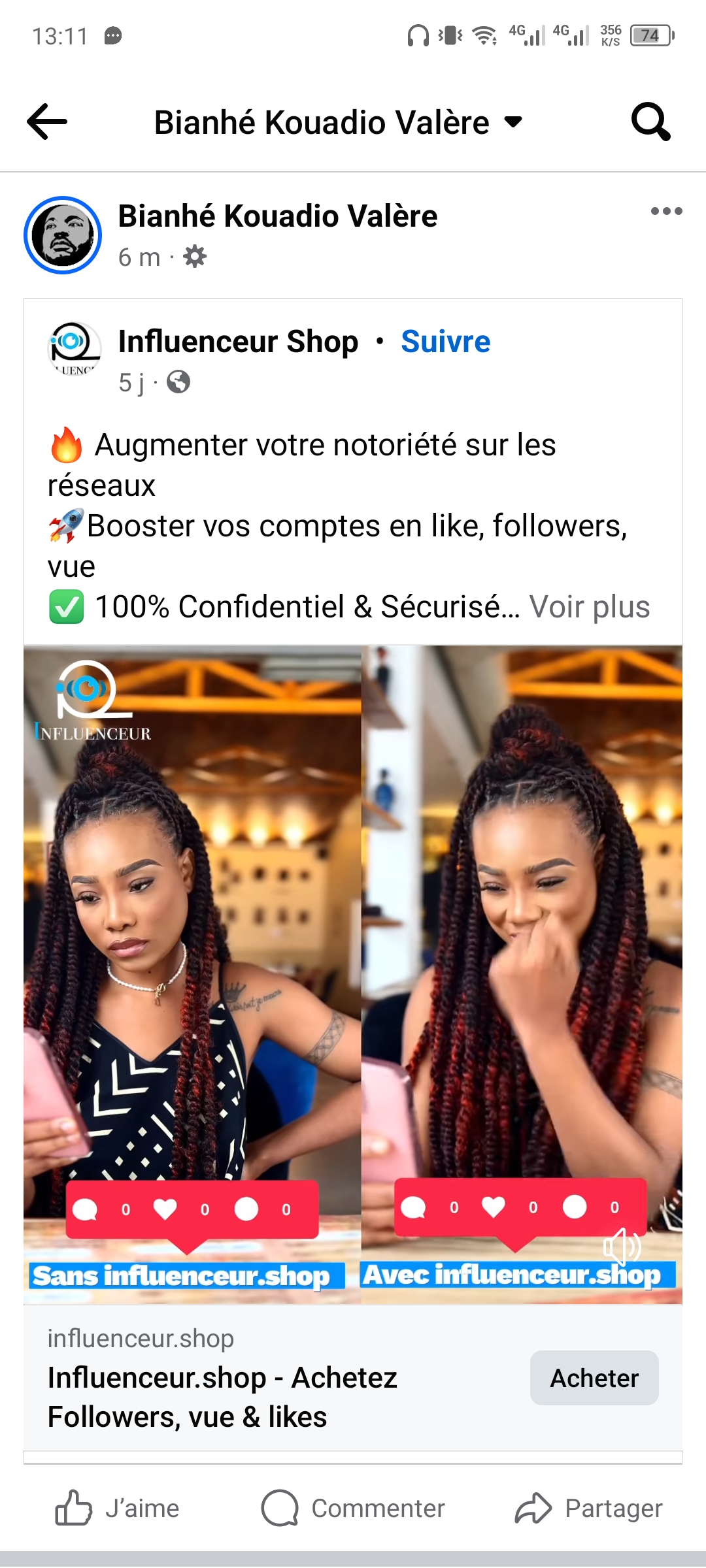Open the Influenceur Shop page name

(x=238, y=342)
